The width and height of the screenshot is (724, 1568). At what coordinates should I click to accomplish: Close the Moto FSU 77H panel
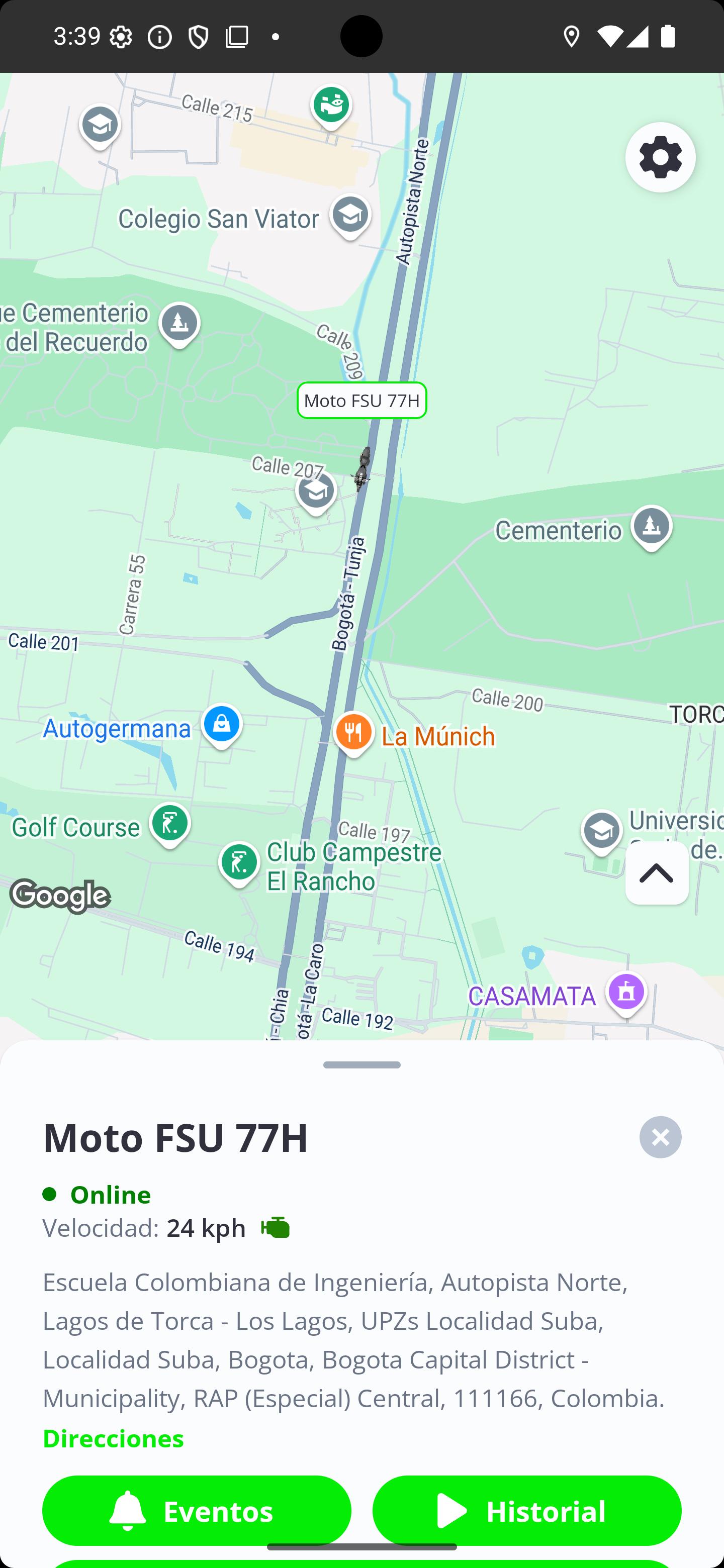coord(660,1136)
